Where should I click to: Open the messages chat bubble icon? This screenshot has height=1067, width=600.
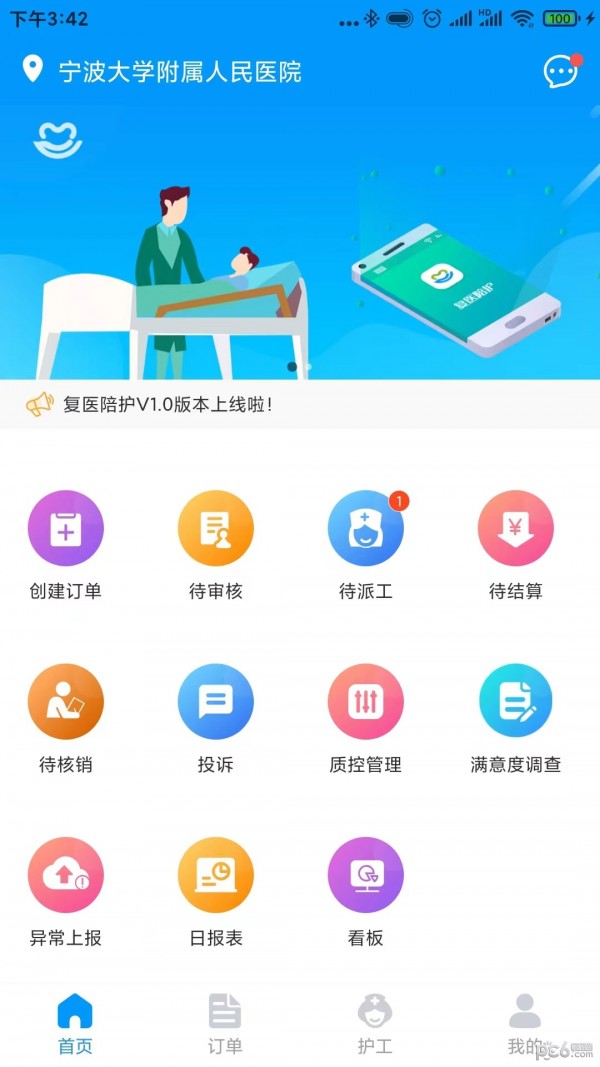[x=561, y=71]
